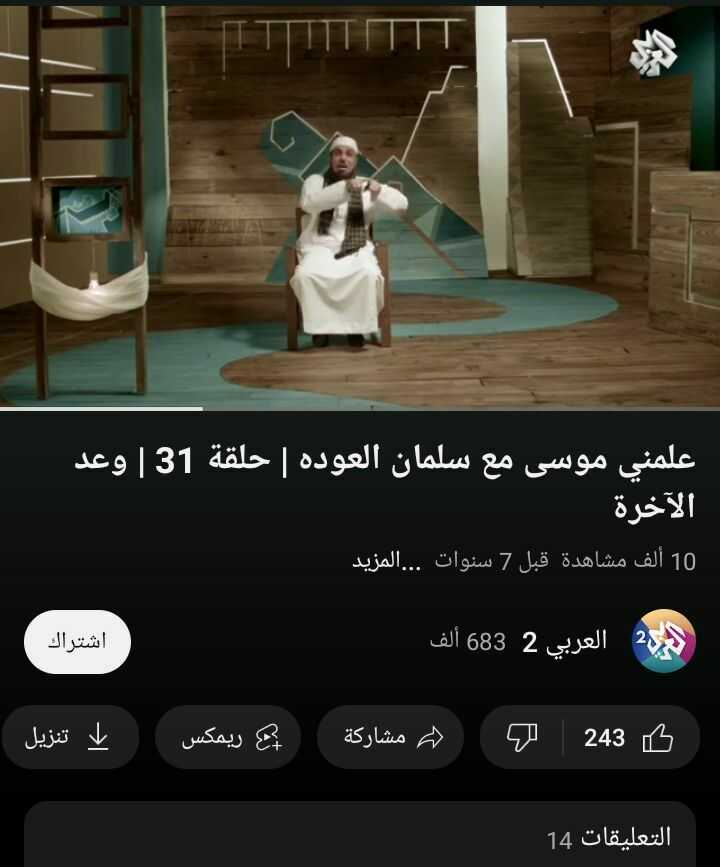
Task: Dislike this video
Action: pos(522,738)
